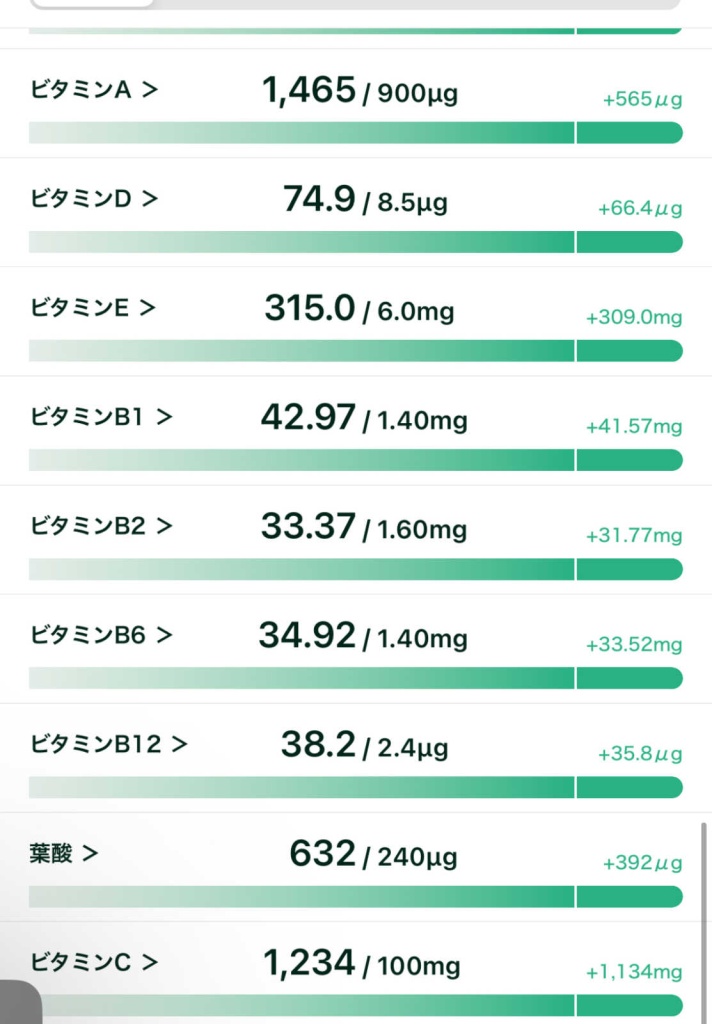Open the ビタミンB1 entry
Image resolution: width=712 pixels, height=1024 pixels.
click(x=101, y=417)
